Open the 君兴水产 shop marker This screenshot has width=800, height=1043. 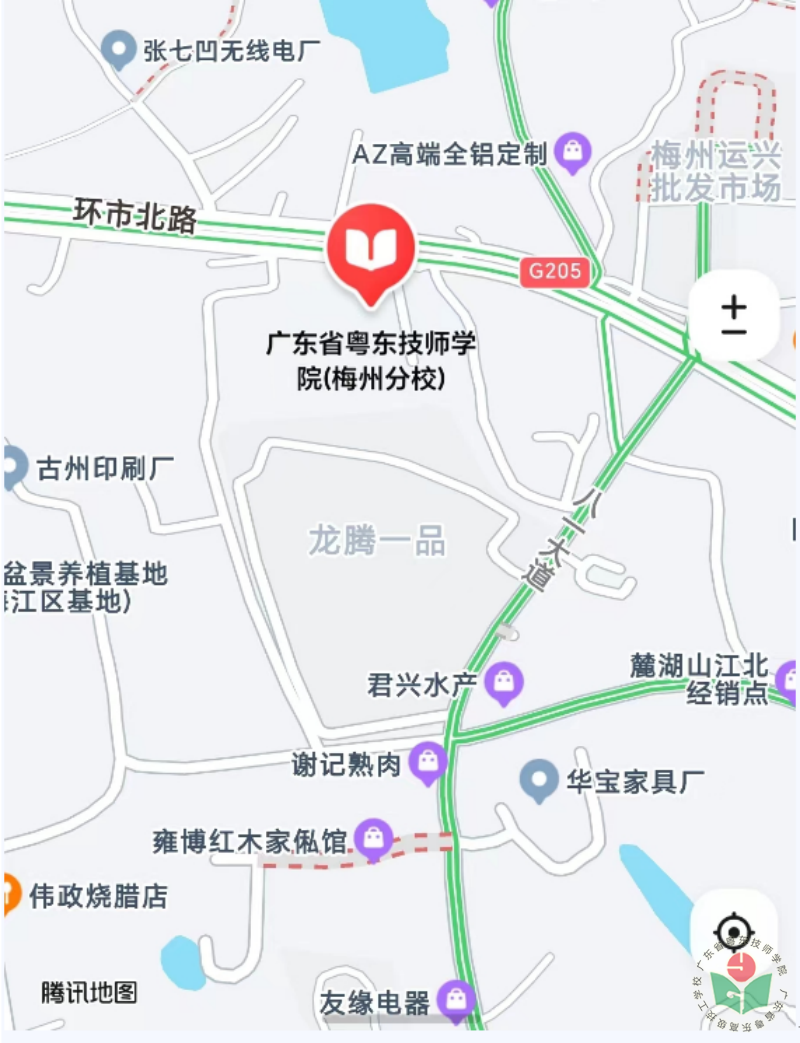coord(504,684)
